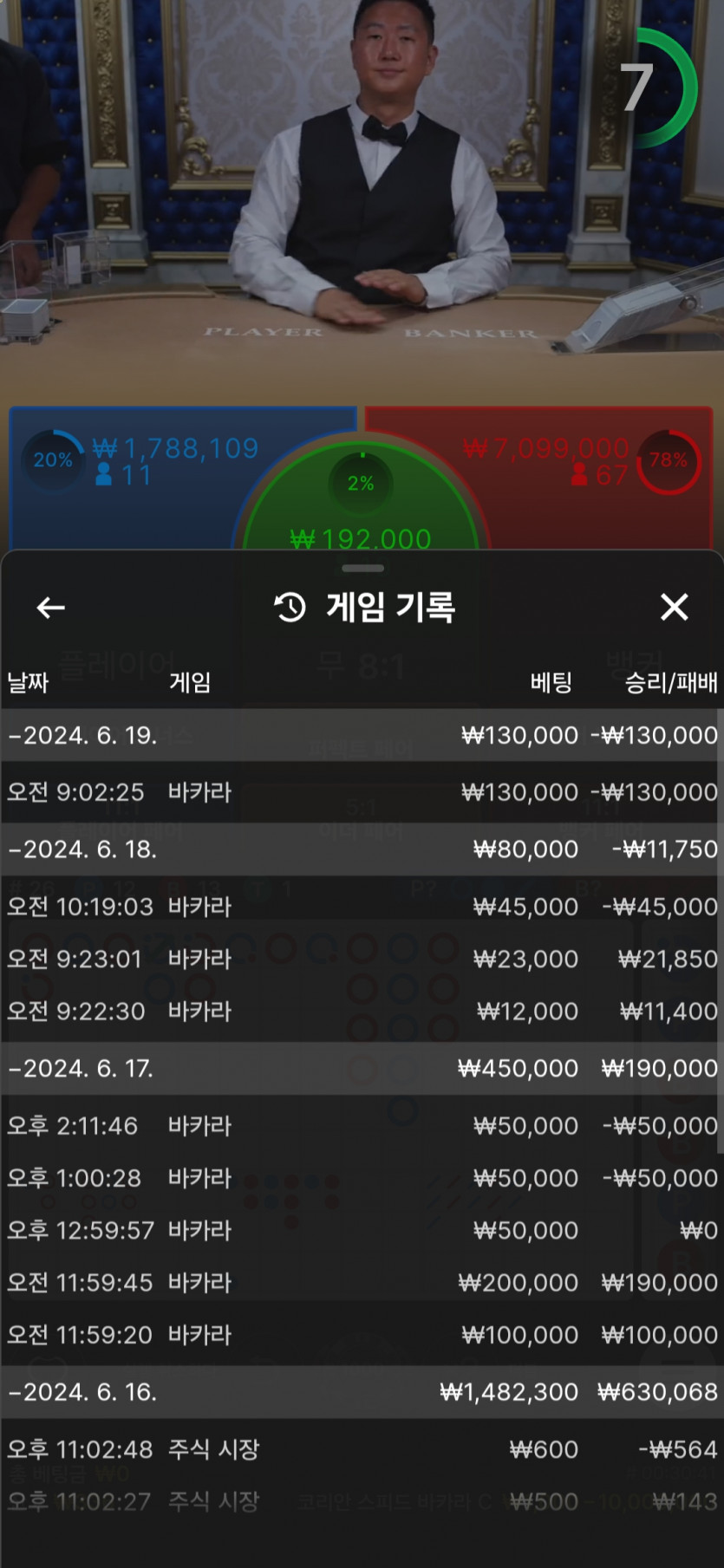Go back from game history panel
The image size is (724, 1568).
point(51,608)
